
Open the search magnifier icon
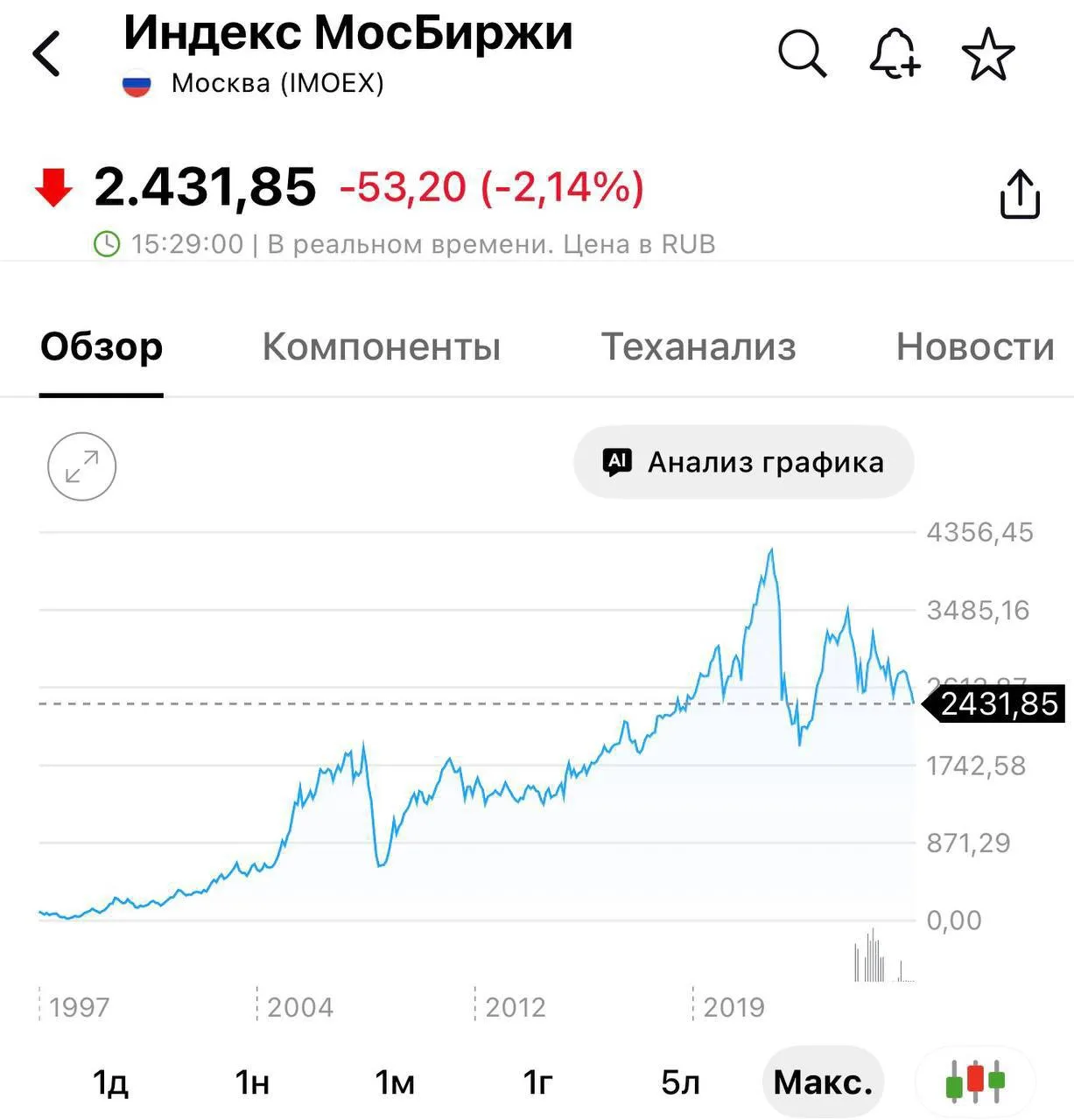802,54
